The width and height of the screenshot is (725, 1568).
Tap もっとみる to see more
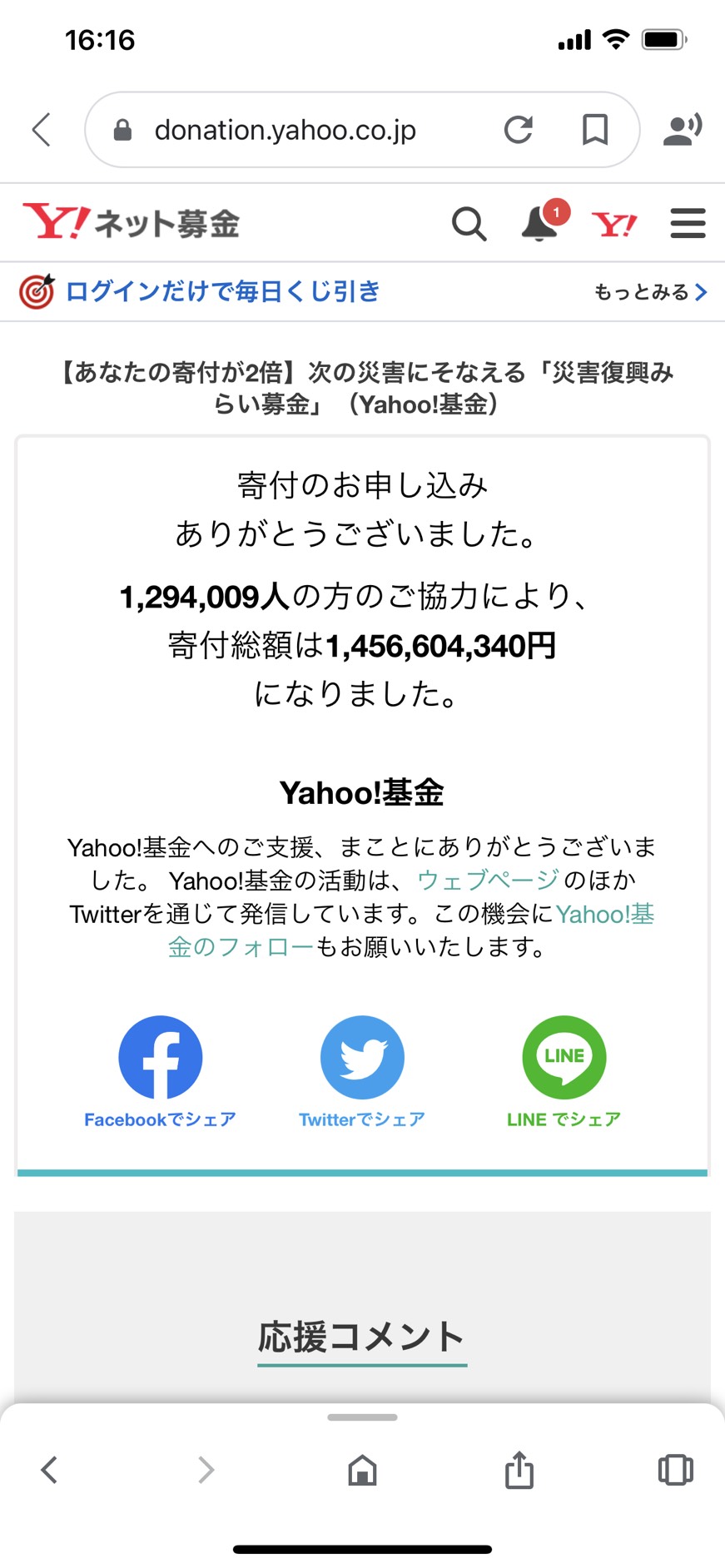650,292
